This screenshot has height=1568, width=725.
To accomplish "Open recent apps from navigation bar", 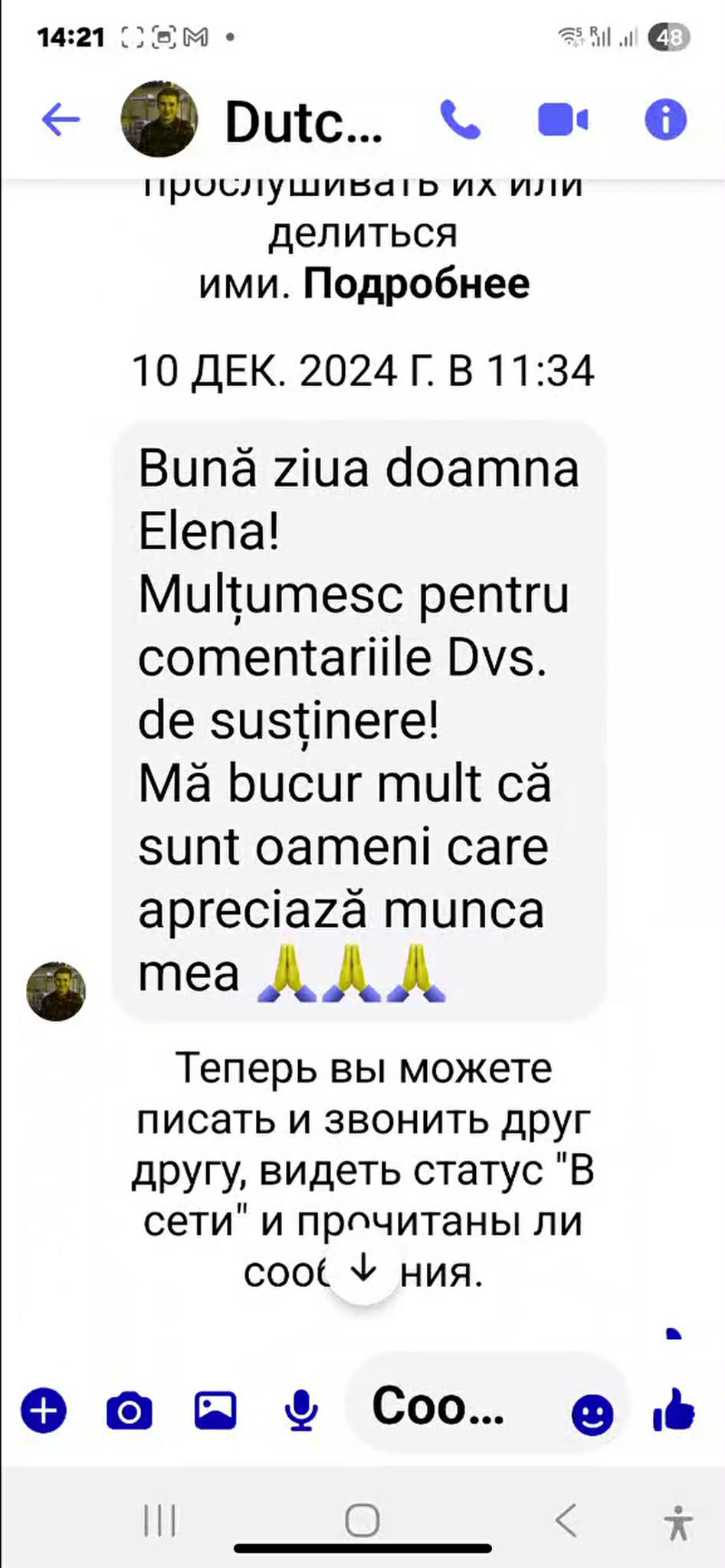I will [x=159, y=1520].
